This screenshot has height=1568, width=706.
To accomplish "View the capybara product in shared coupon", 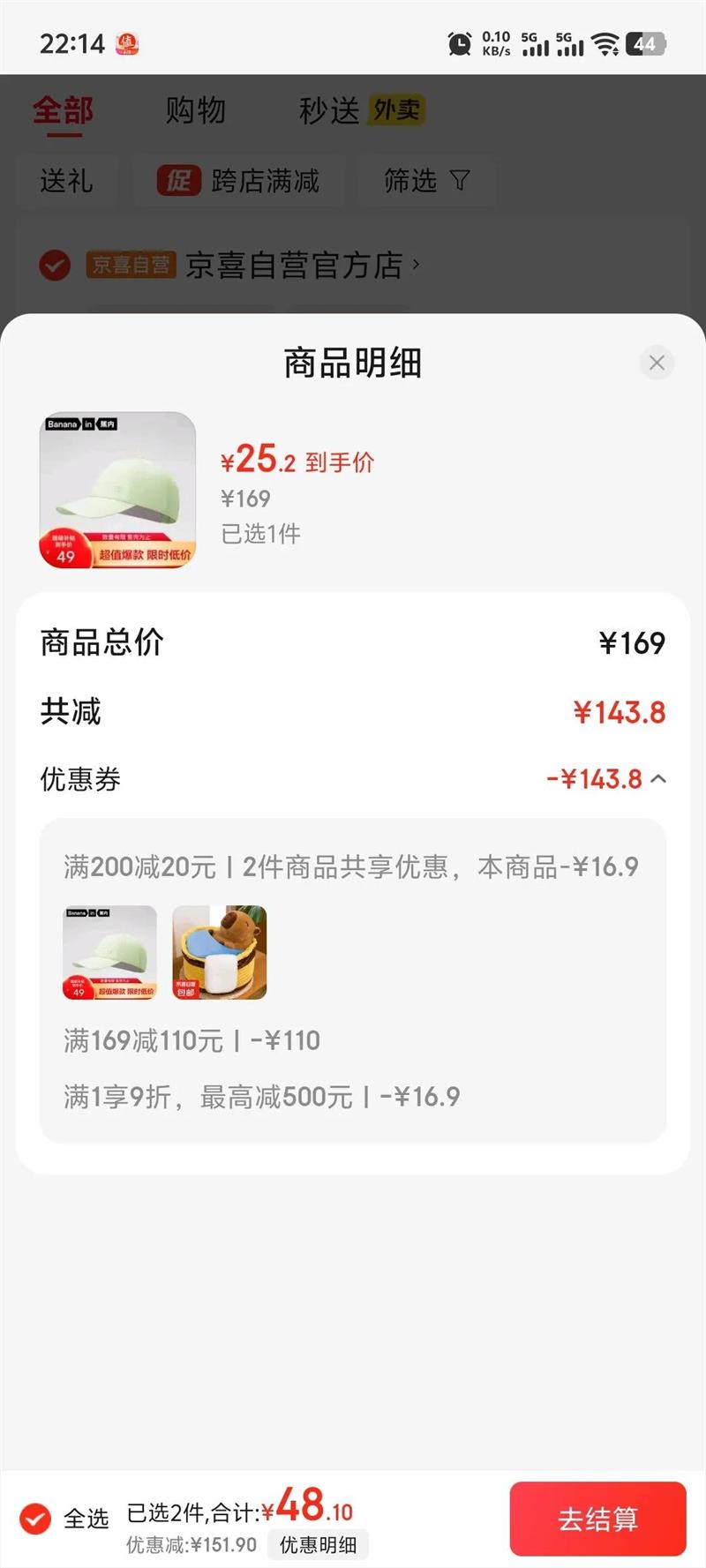I will pos(219,952).
